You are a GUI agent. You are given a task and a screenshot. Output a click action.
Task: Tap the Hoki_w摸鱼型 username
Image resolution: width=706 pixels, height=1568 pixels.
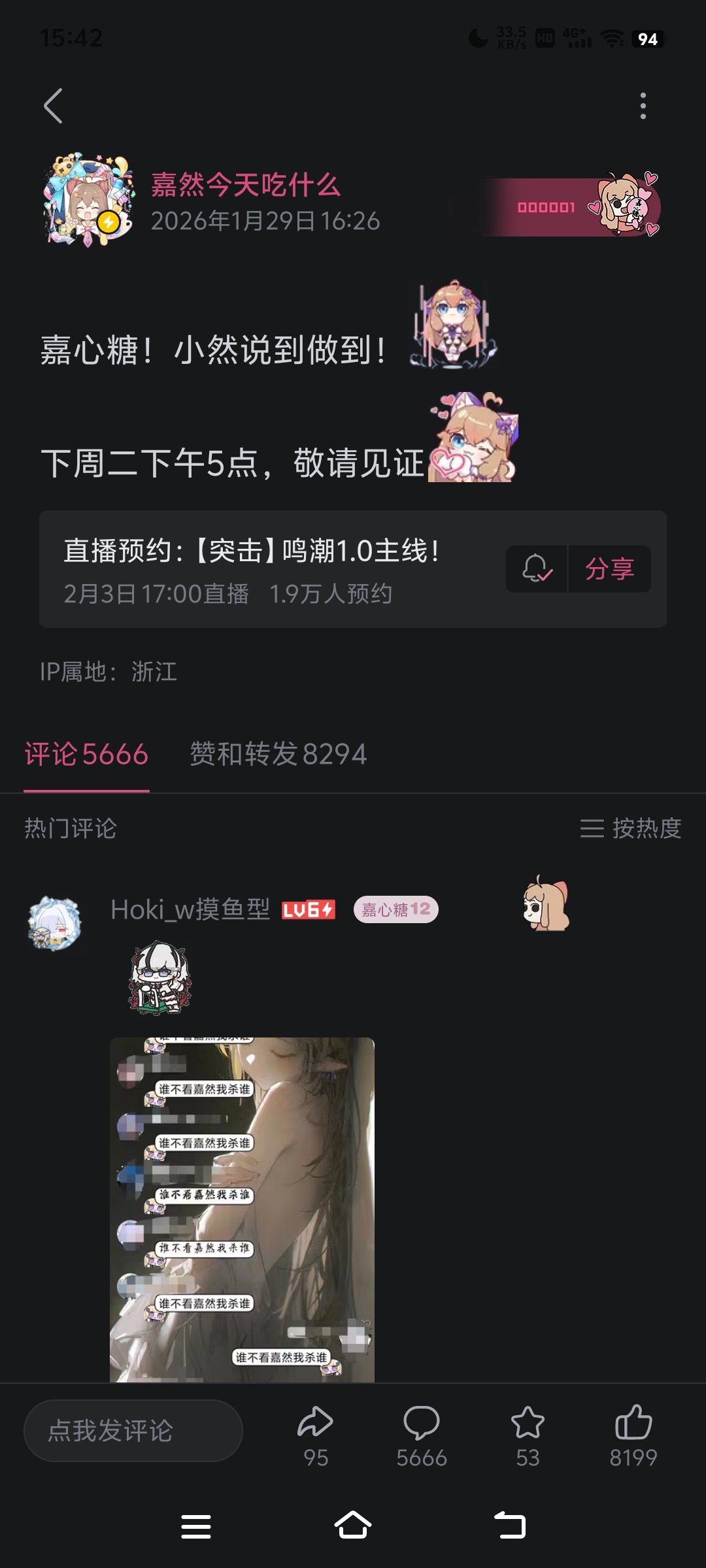(190, 909)
